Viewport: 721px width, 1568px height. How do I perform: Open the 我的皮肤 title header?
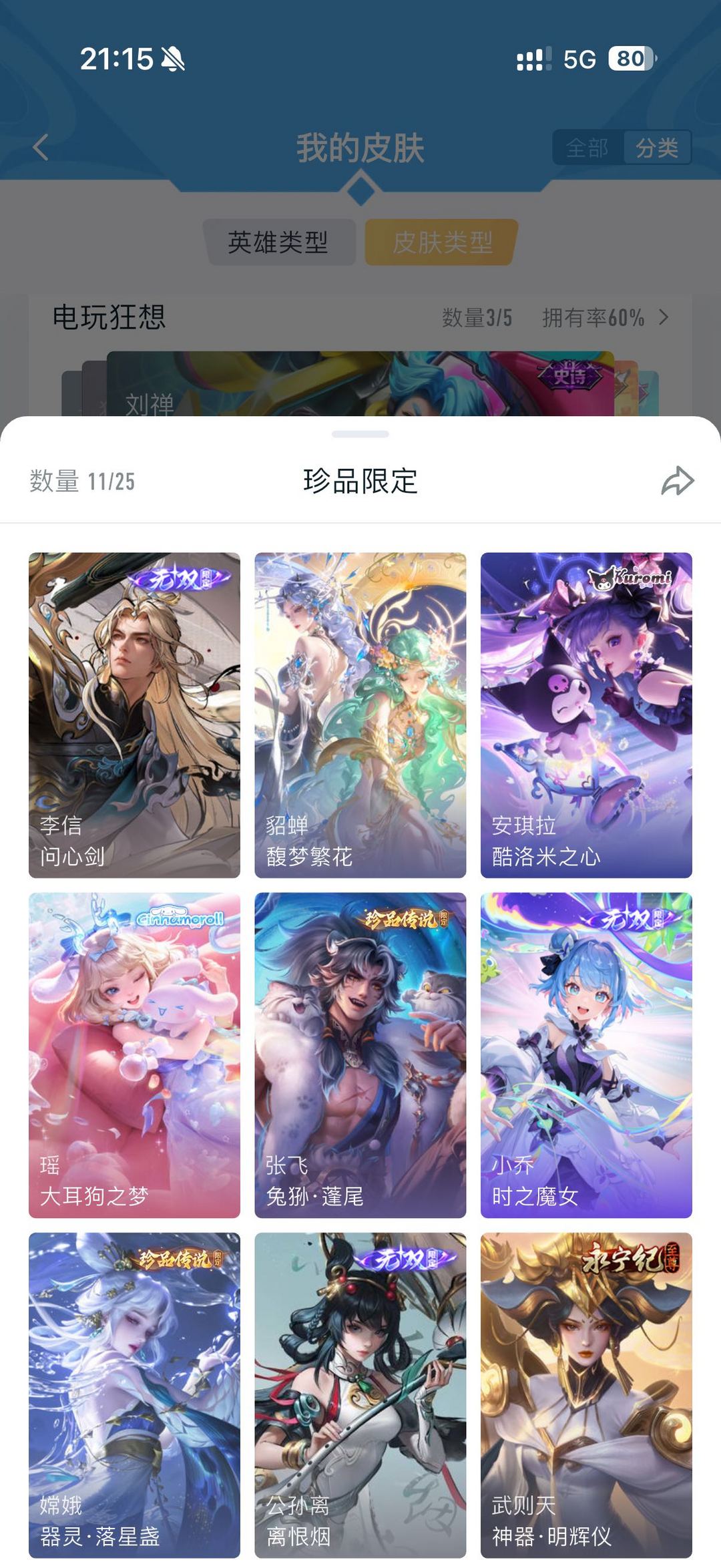tap(360, 148)
